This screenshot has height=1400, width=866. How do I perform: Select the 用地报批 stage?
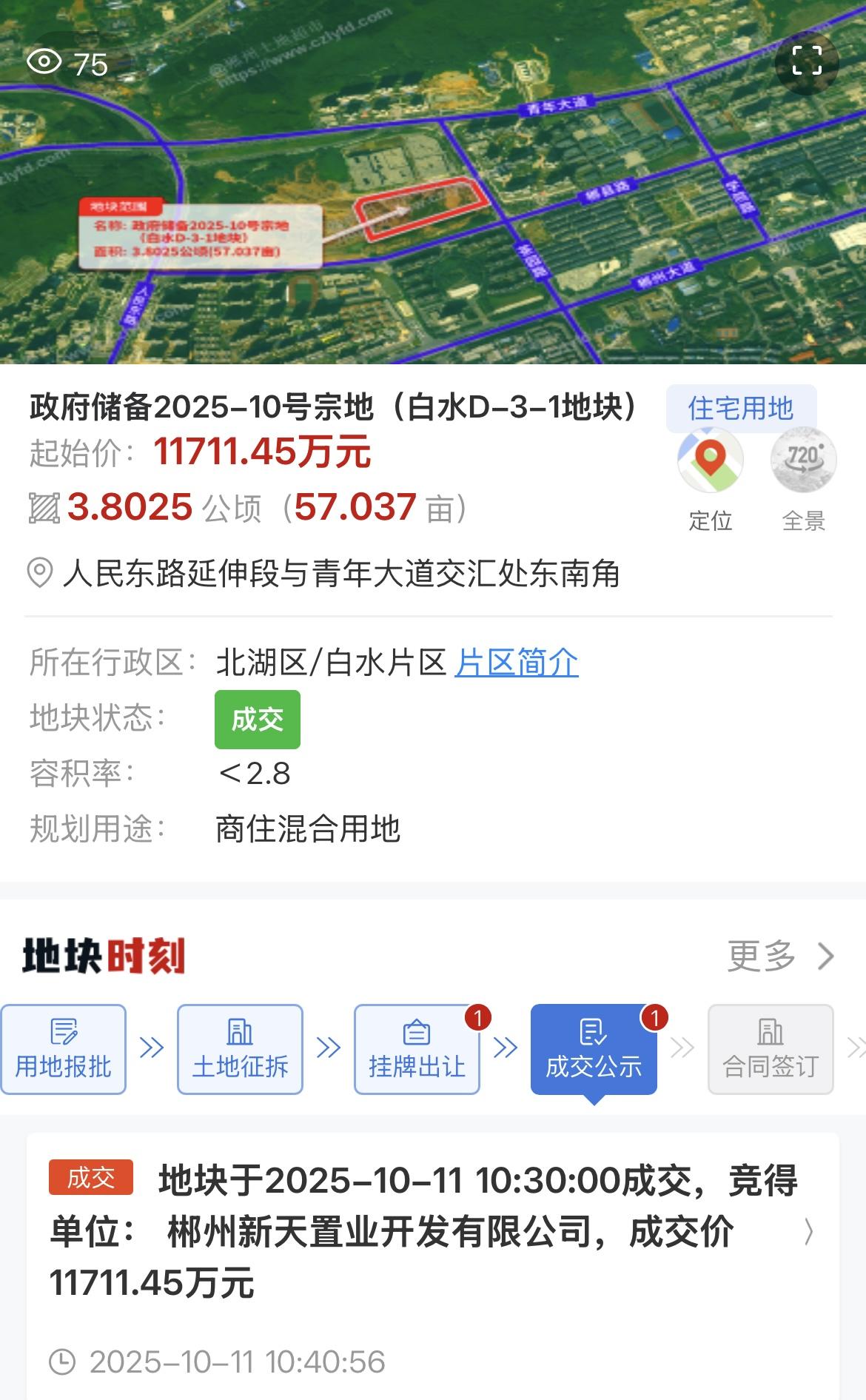point(64,1048)
